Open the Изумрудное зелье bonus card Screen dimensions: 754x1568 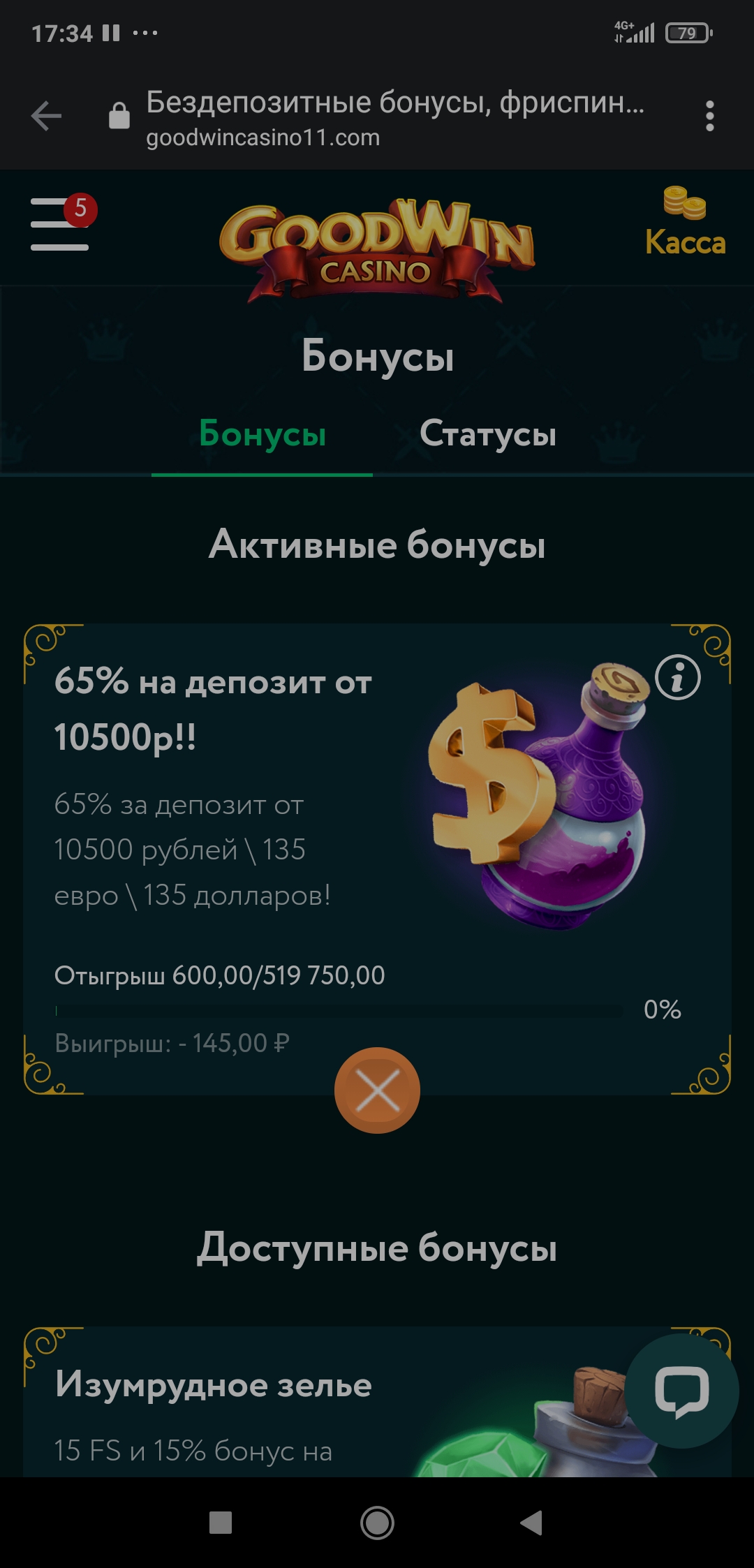[x=214, y=1385]
